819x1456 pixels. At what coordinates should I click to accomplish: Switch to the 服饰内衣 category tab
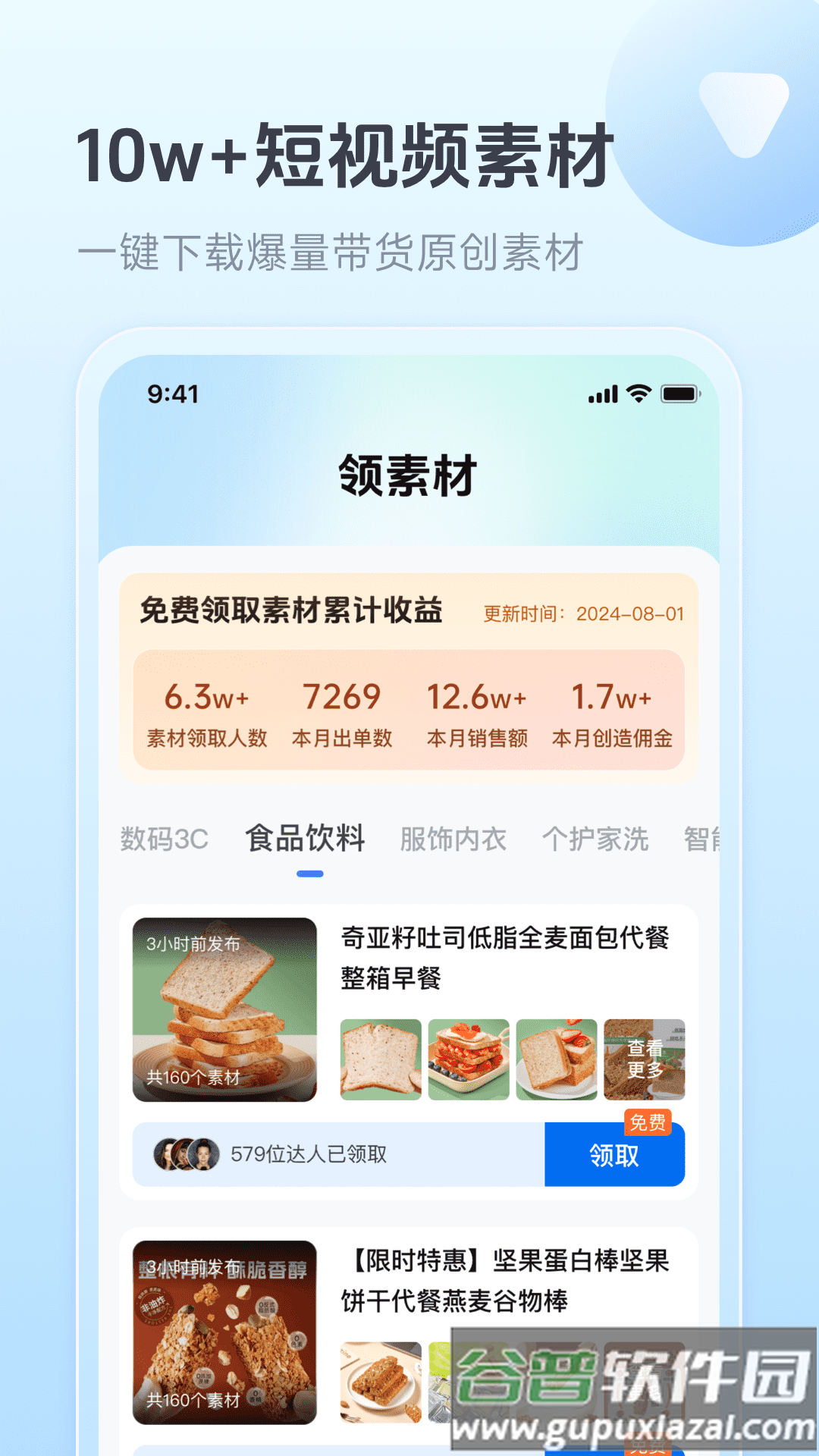tap(451, 838)
